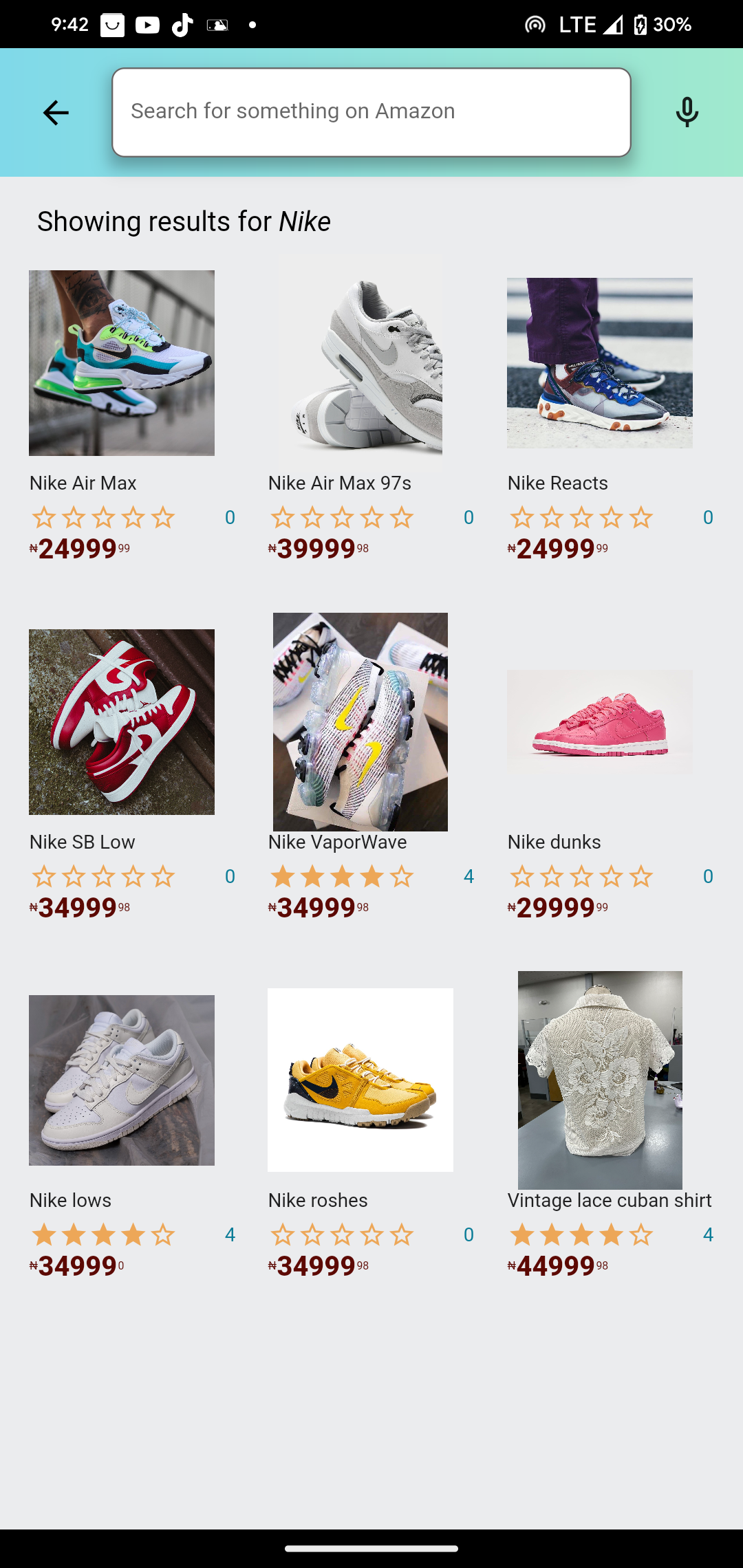Viewport: 743px width, 1568px height.
Task: Tap the Nike SB Low red sneakers photo
Action: 121,721
